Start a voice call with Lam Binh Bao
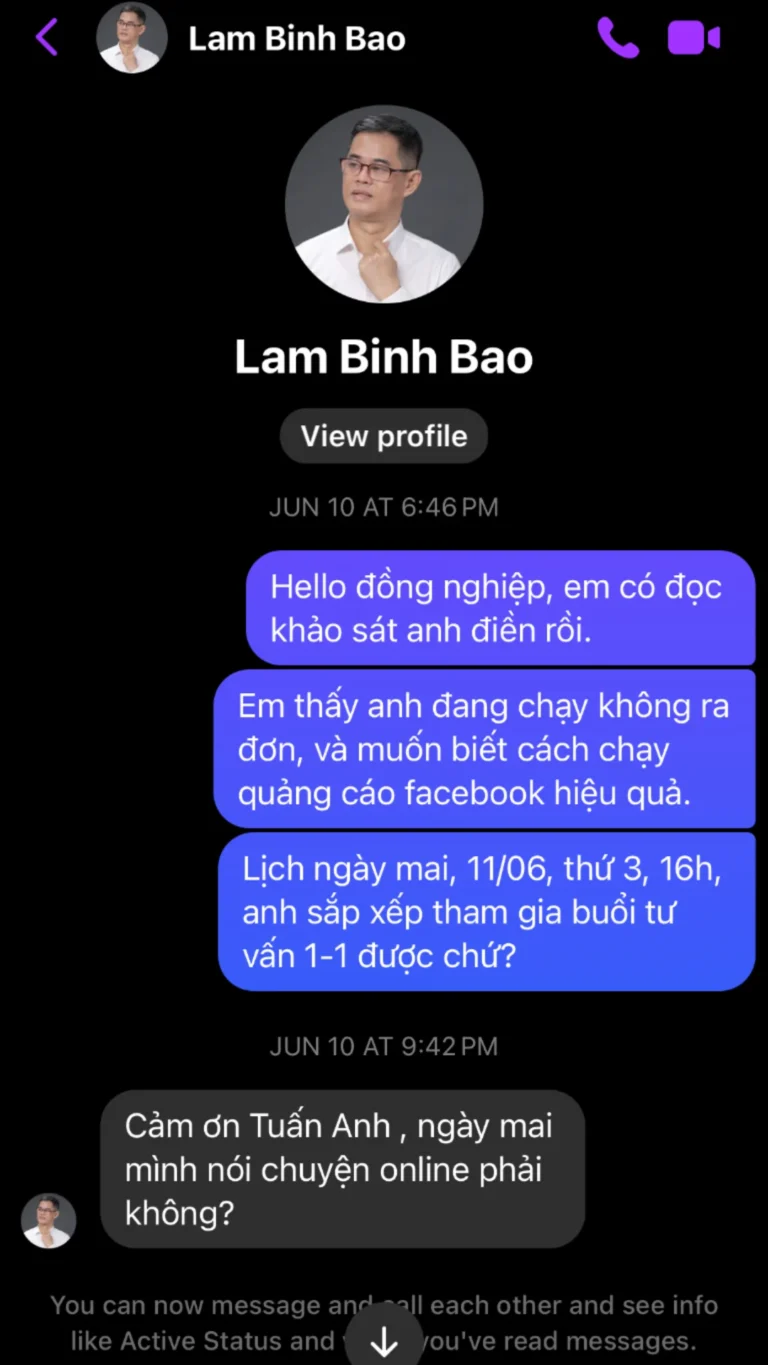This screenshot has height=1365, width=768. 617,38
